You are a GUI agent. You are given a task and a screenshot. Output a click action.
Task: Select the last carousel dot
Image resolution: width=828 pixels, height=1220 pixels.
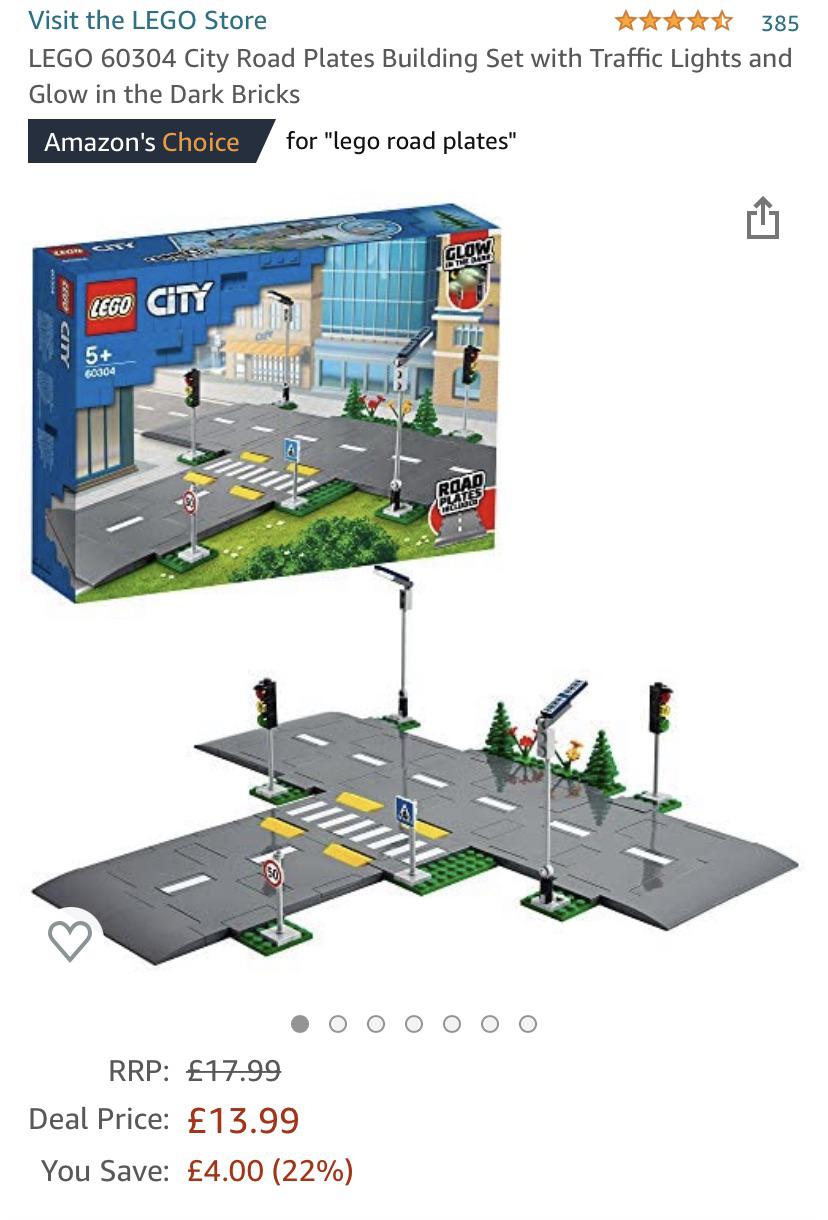click(527, 1024)
